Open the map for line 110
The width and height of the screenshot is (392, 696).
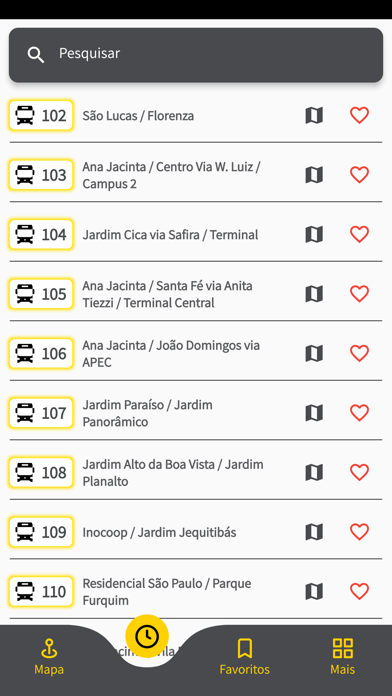[x=314, y=591]
